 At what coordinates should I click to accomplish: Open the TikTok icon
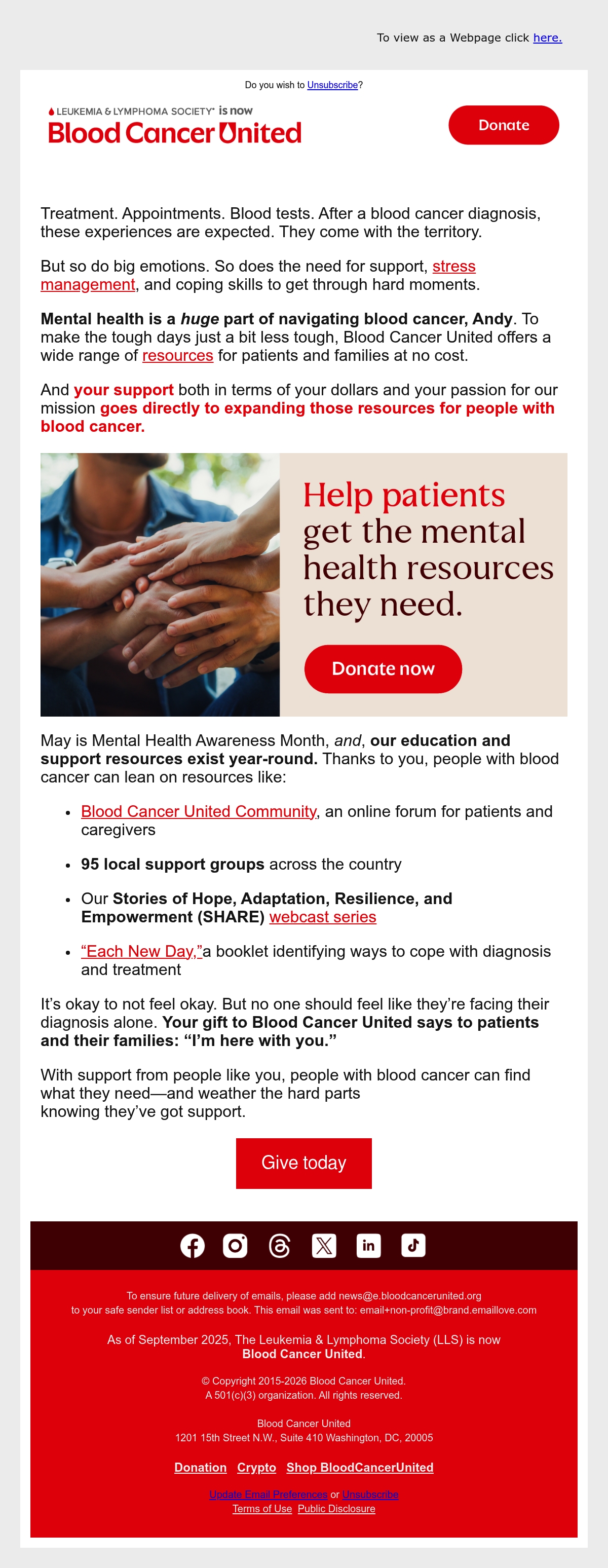413,1246
